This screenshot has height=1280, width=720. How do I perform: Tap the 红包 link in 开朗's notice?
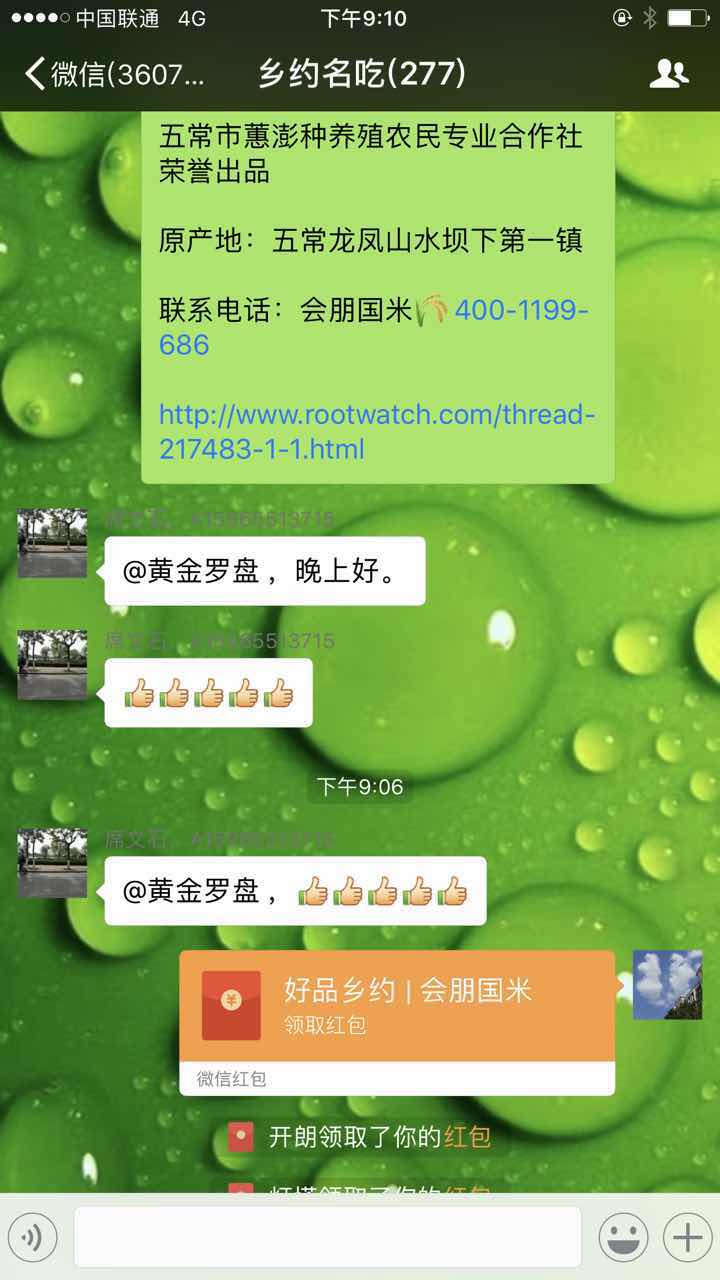467,1137
